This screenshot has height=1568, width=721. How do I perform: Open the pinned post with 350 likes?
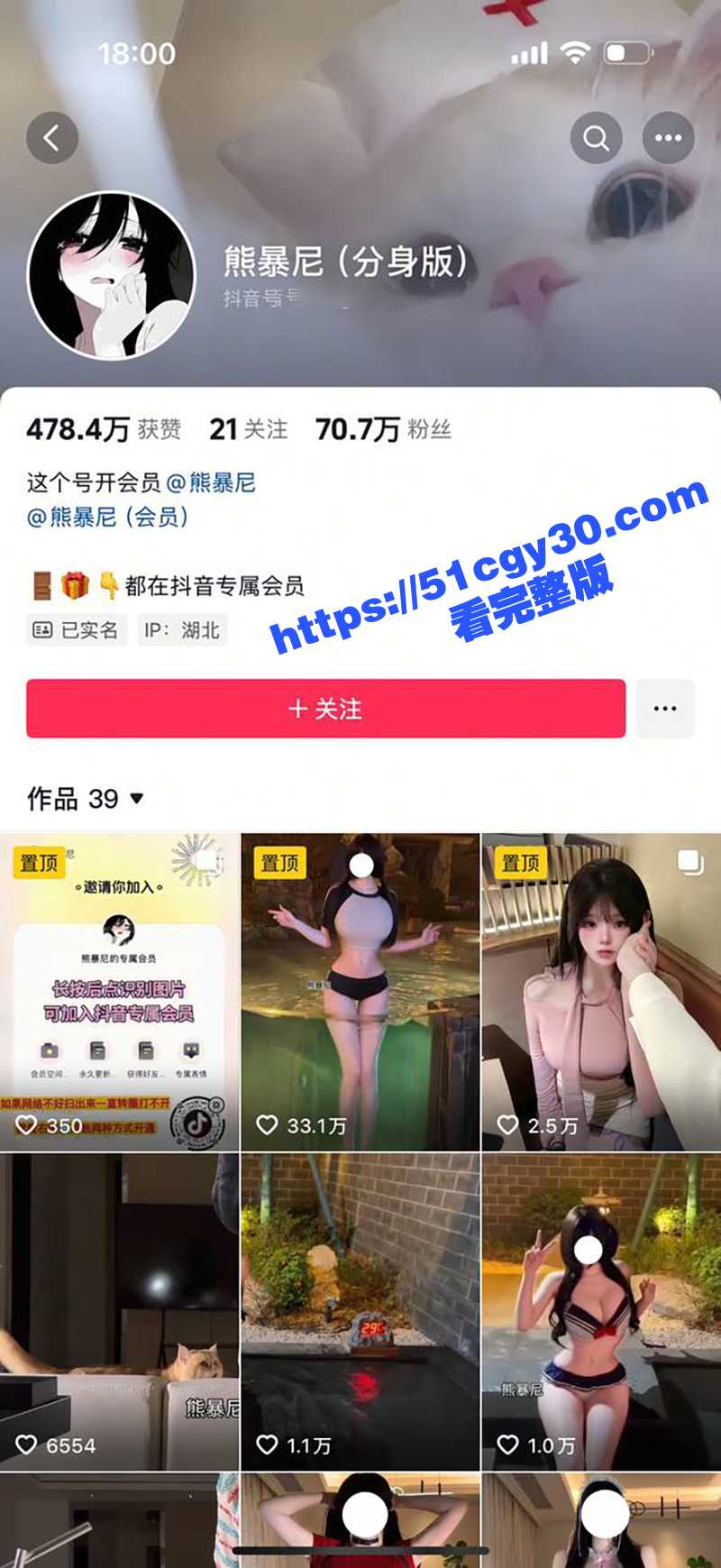(120, 992)
